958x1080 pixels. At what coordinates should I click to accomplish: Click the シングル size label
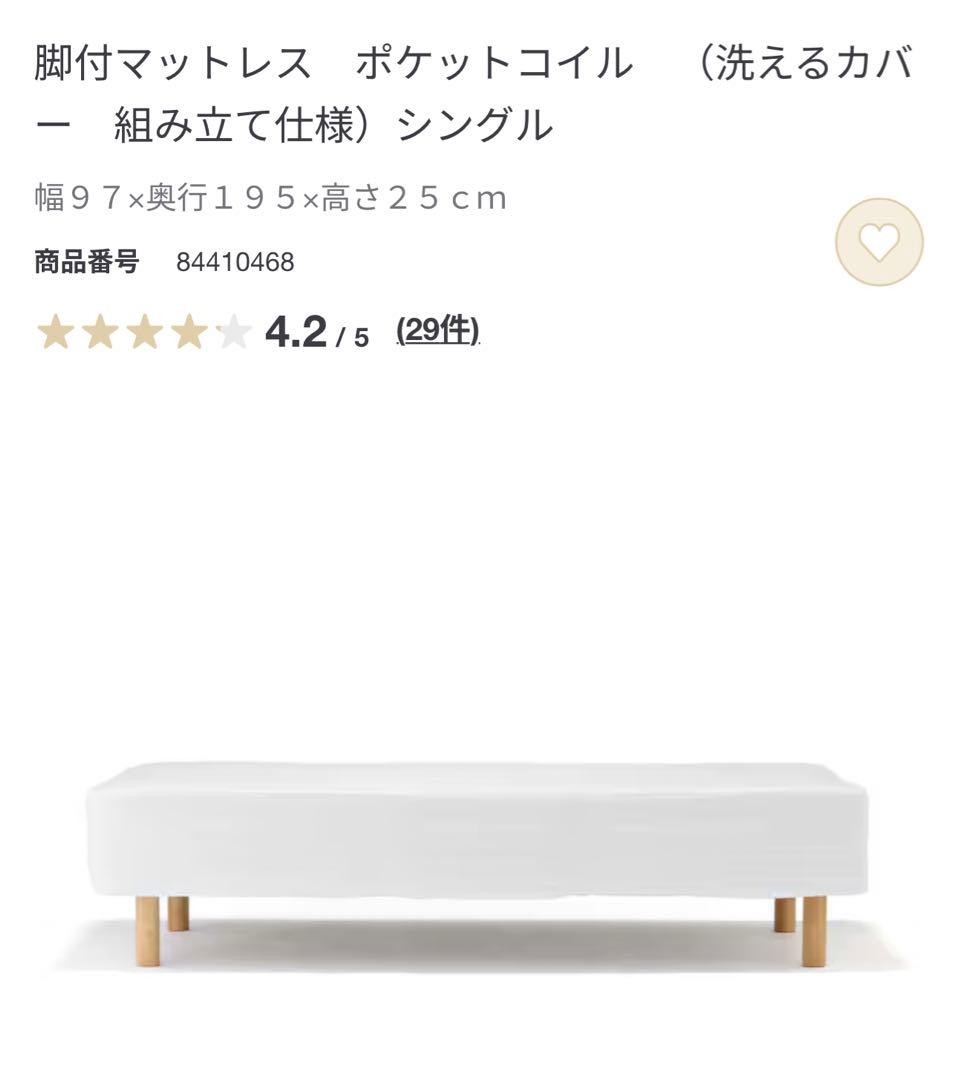click(x=470, y=123)
